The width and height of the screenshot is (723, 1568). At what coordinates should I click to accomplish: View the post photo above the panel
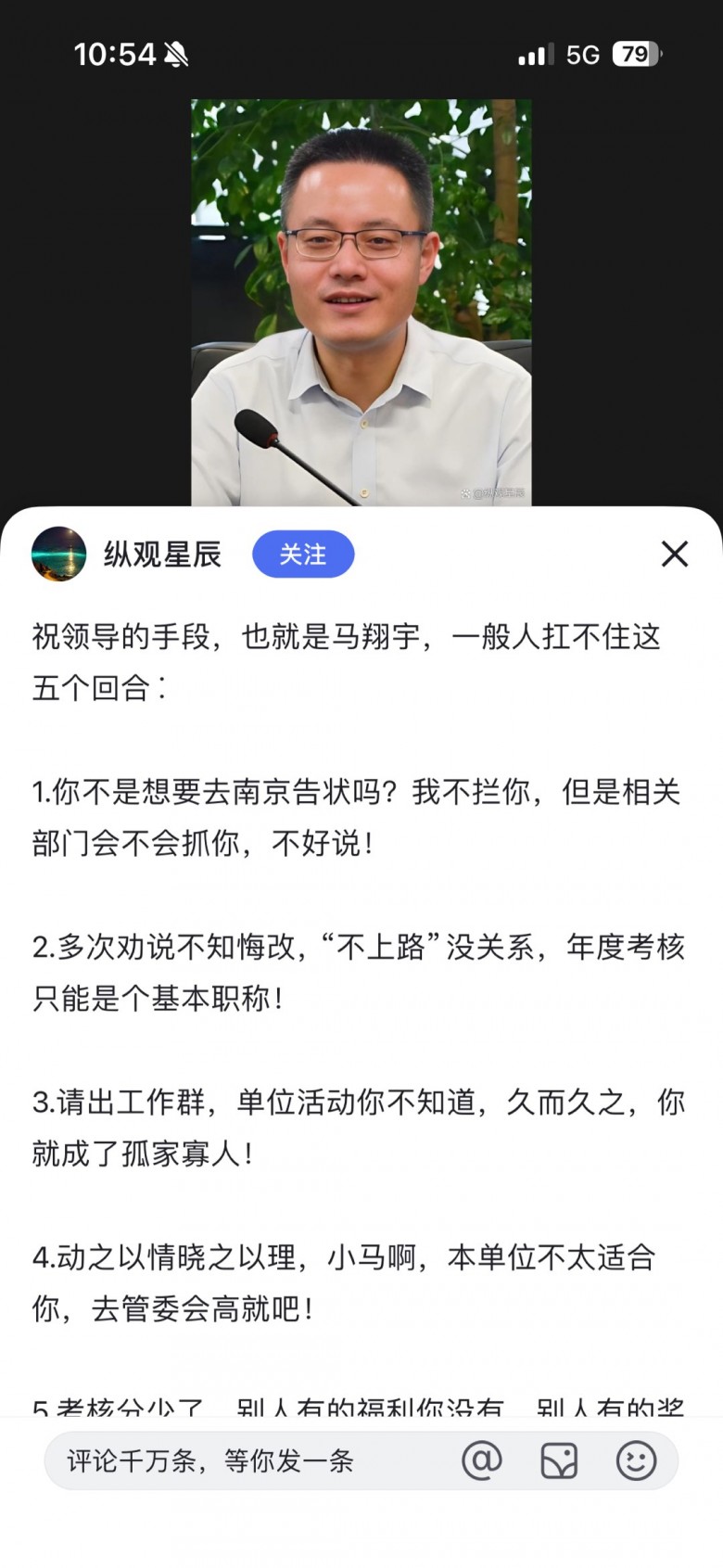click(x=361, y=302)
